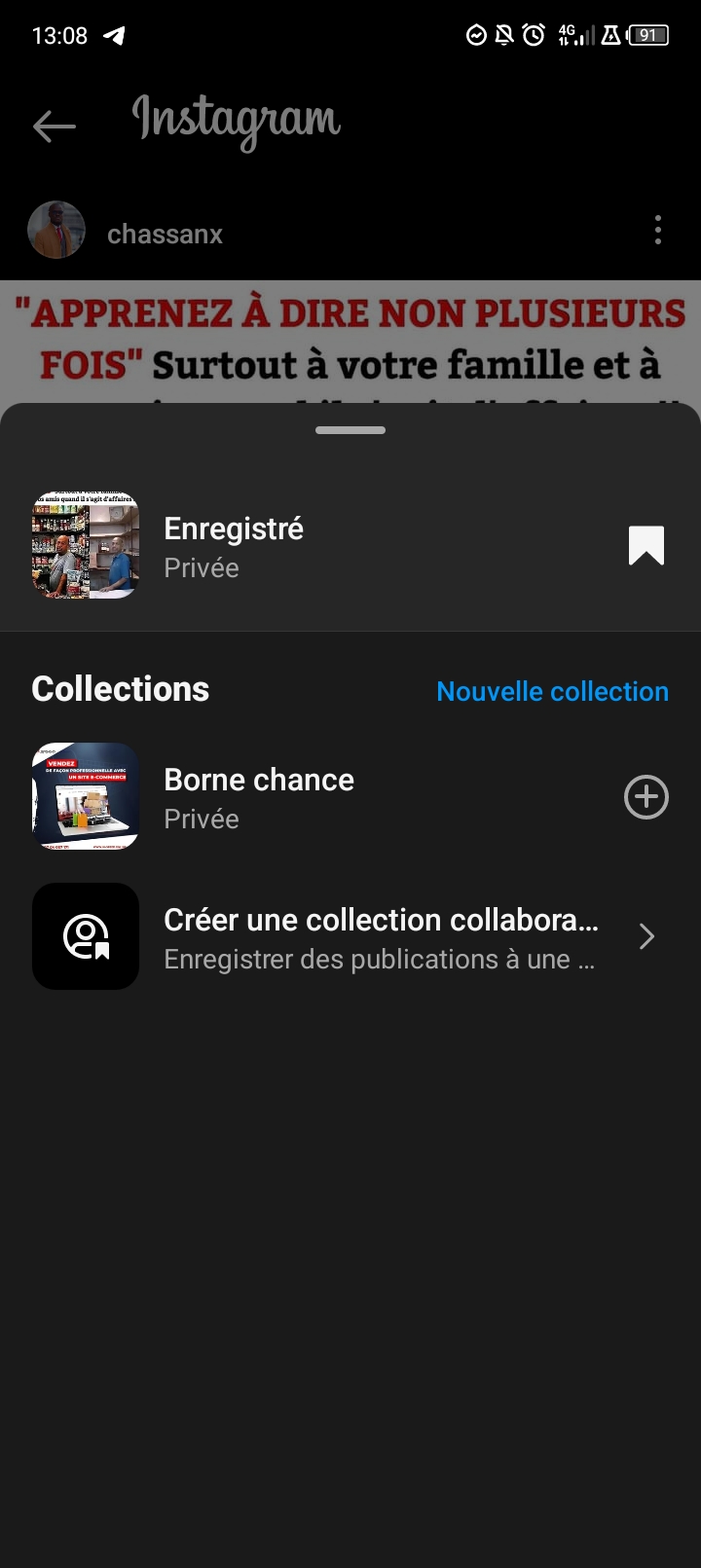This screenshot has height=1568, width=701.
Task: Go back with the arrow icon
Action: click(54, 127)
